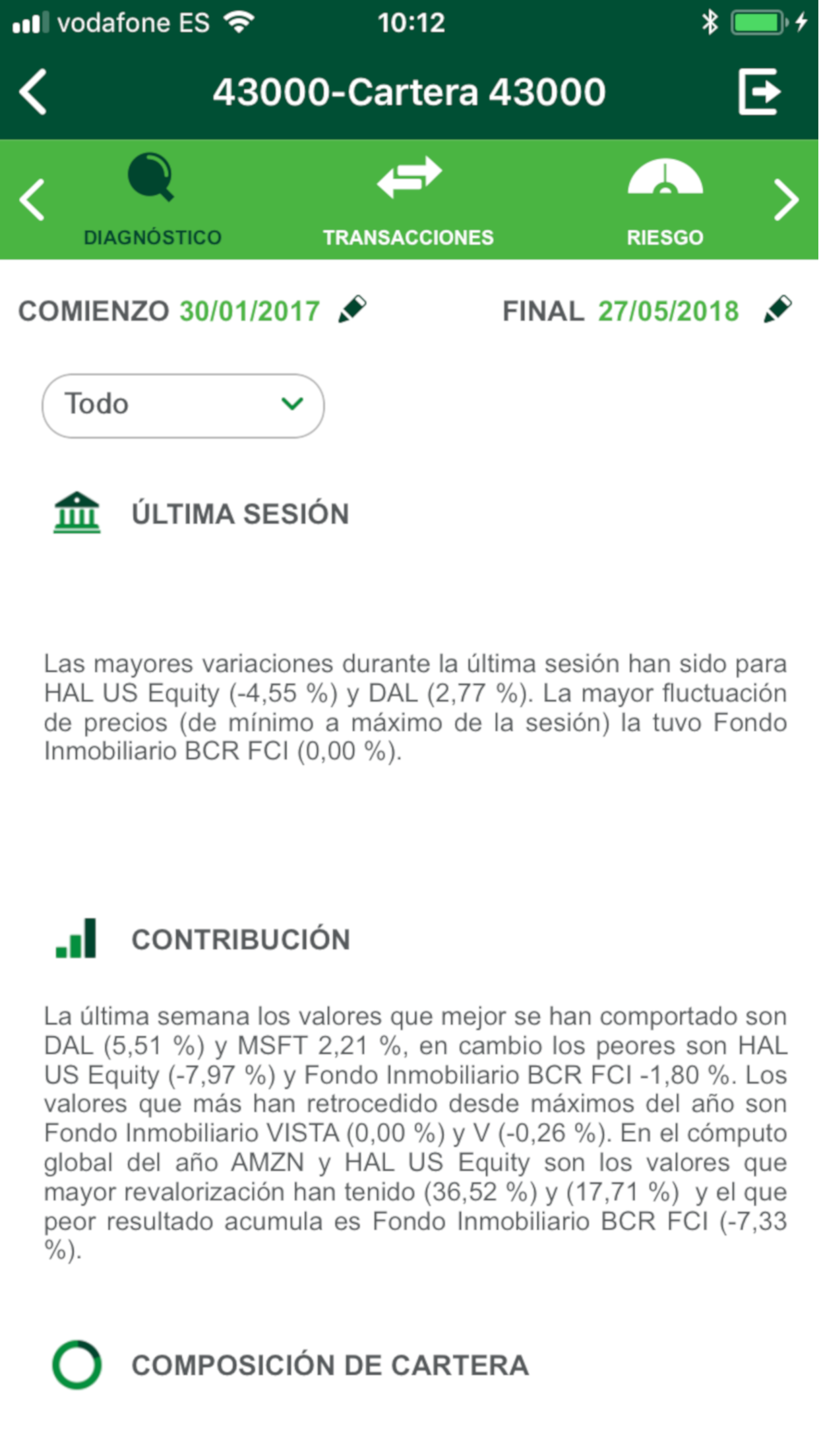Switch to the Transacciones tab

[x=408, y=200]
